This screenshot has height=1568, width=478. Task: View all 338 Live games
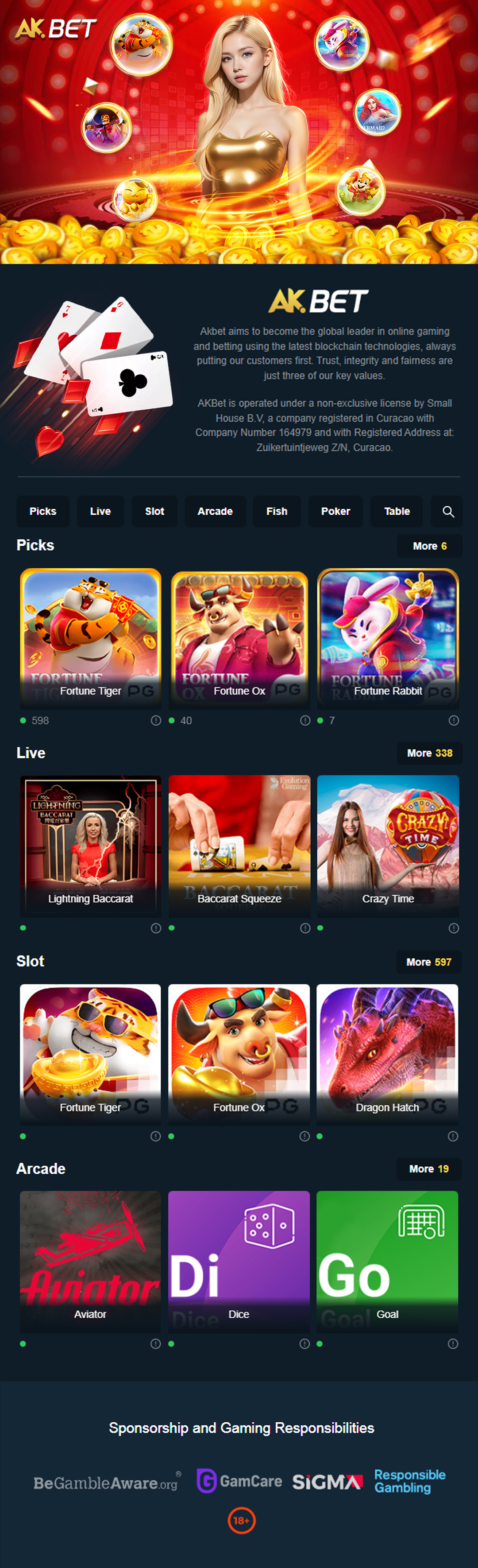pyautogui.click(x=429, y=753)
